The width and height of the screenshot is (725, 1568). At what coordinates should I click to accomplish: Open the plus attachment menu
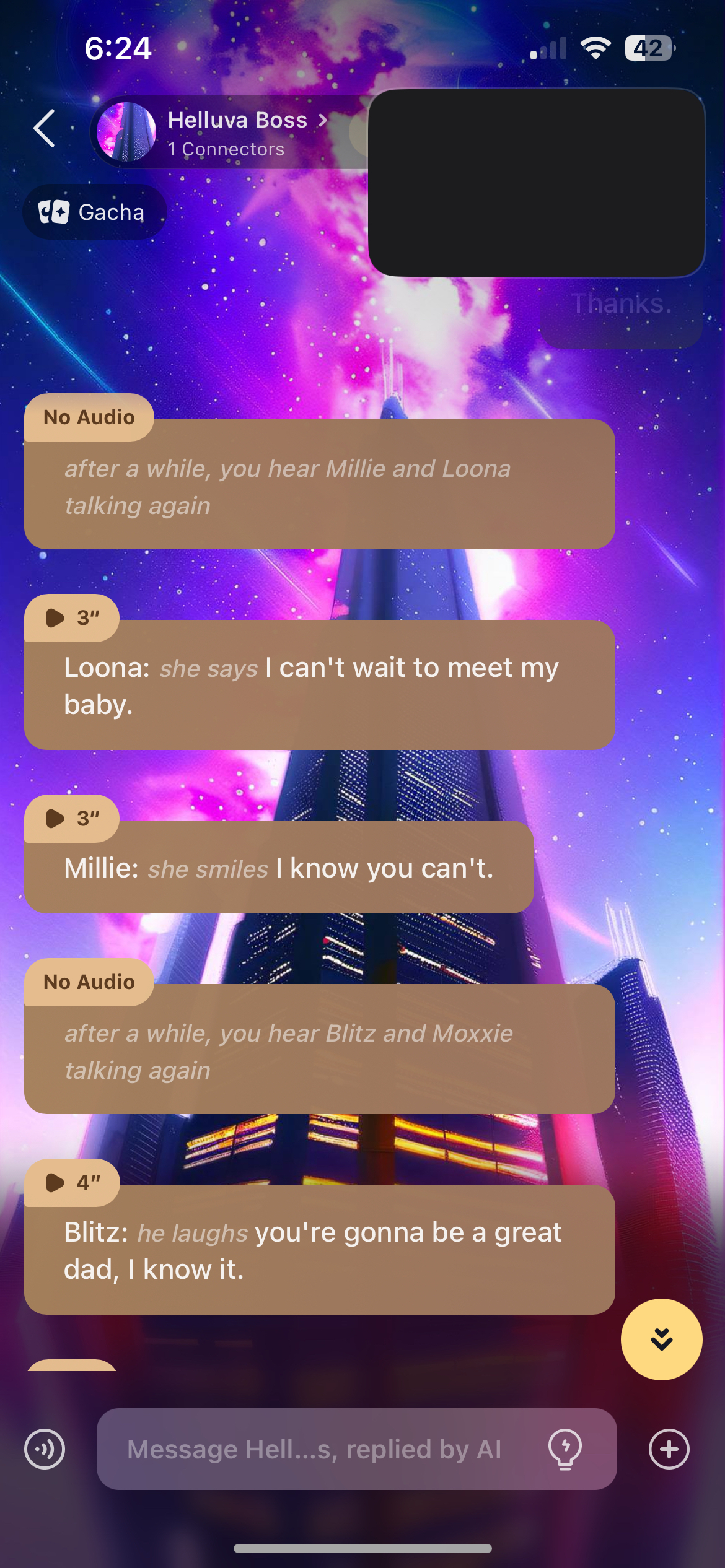669,1449
